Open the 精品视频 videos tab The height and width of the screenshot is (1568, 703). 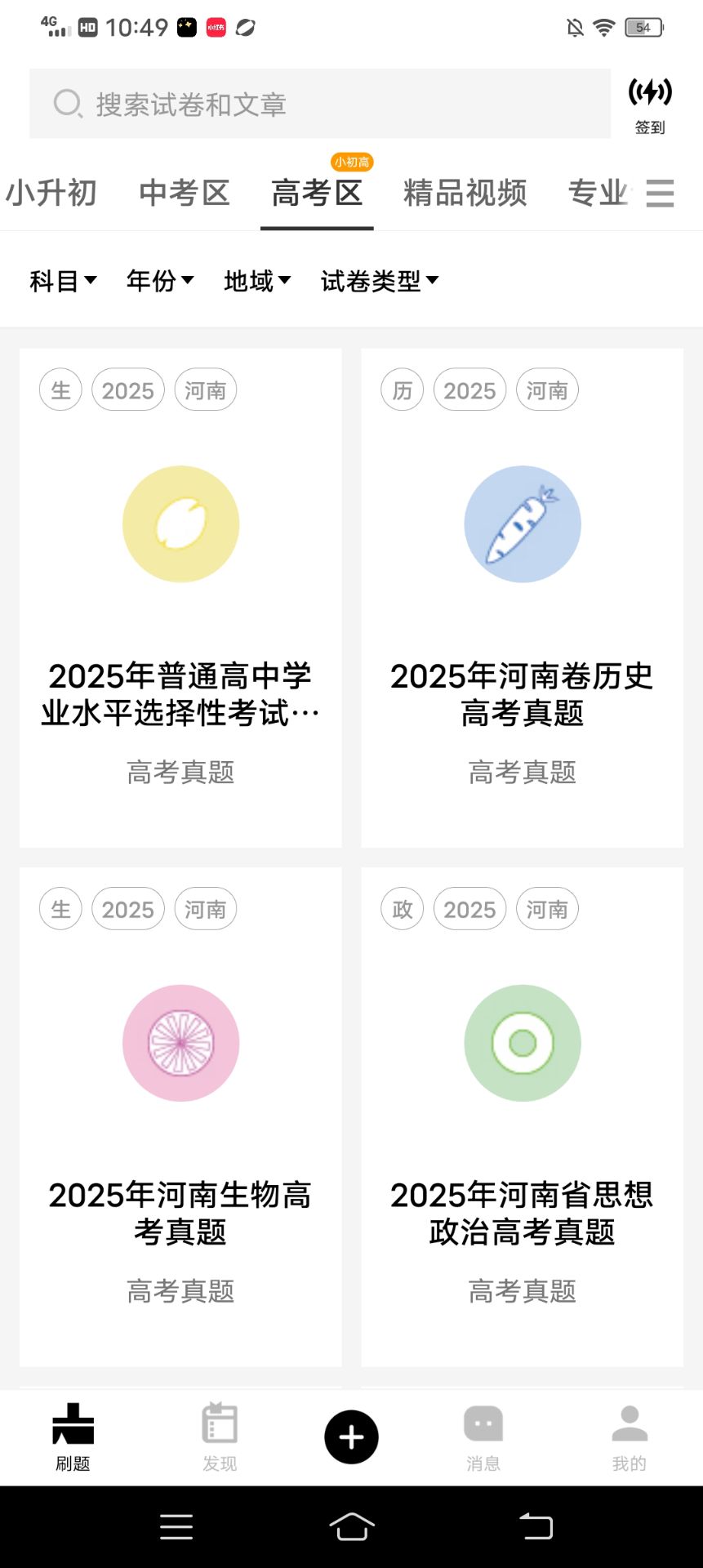[x=465, y=194]
